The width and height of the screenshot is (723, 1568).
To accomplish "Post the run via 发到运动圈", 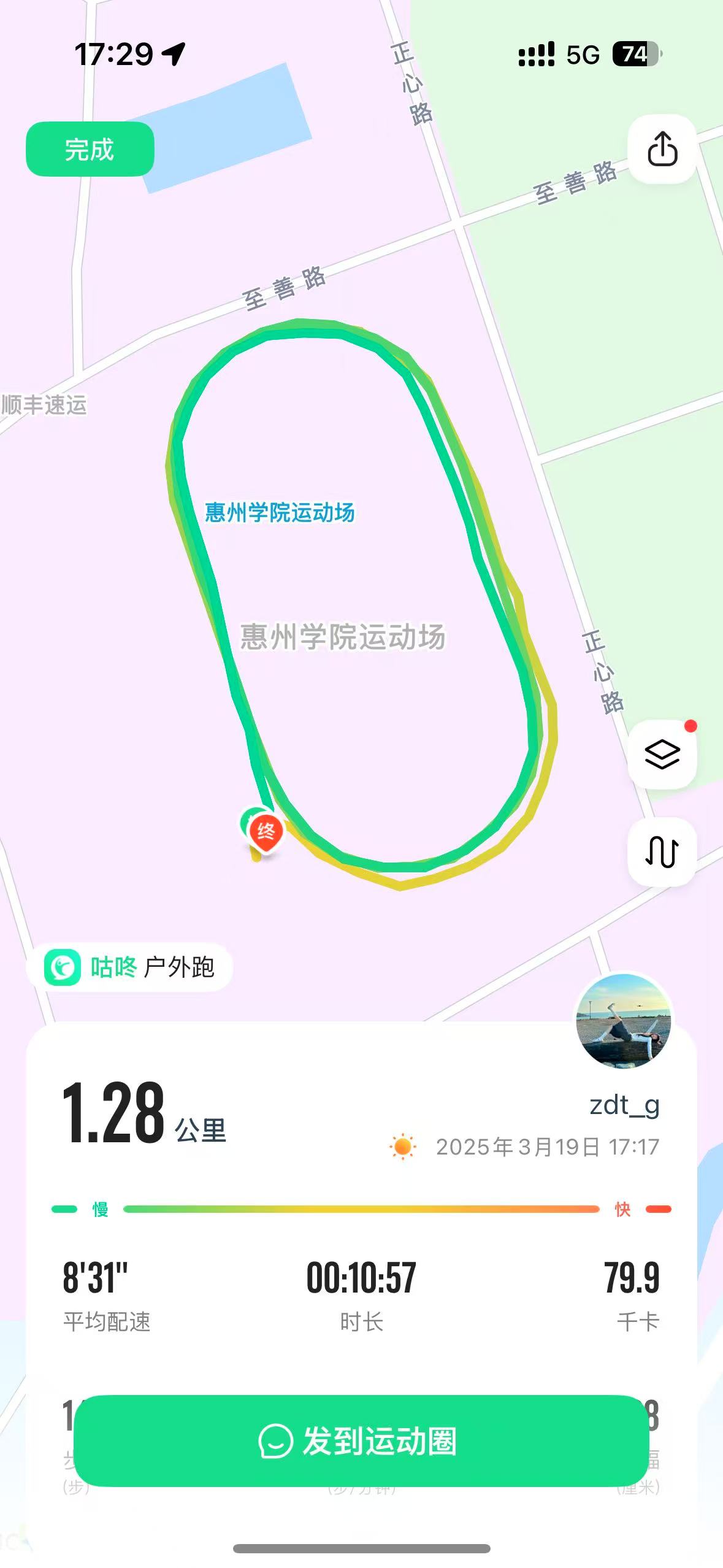I will pyautogui.click(x=361, y=1441).
